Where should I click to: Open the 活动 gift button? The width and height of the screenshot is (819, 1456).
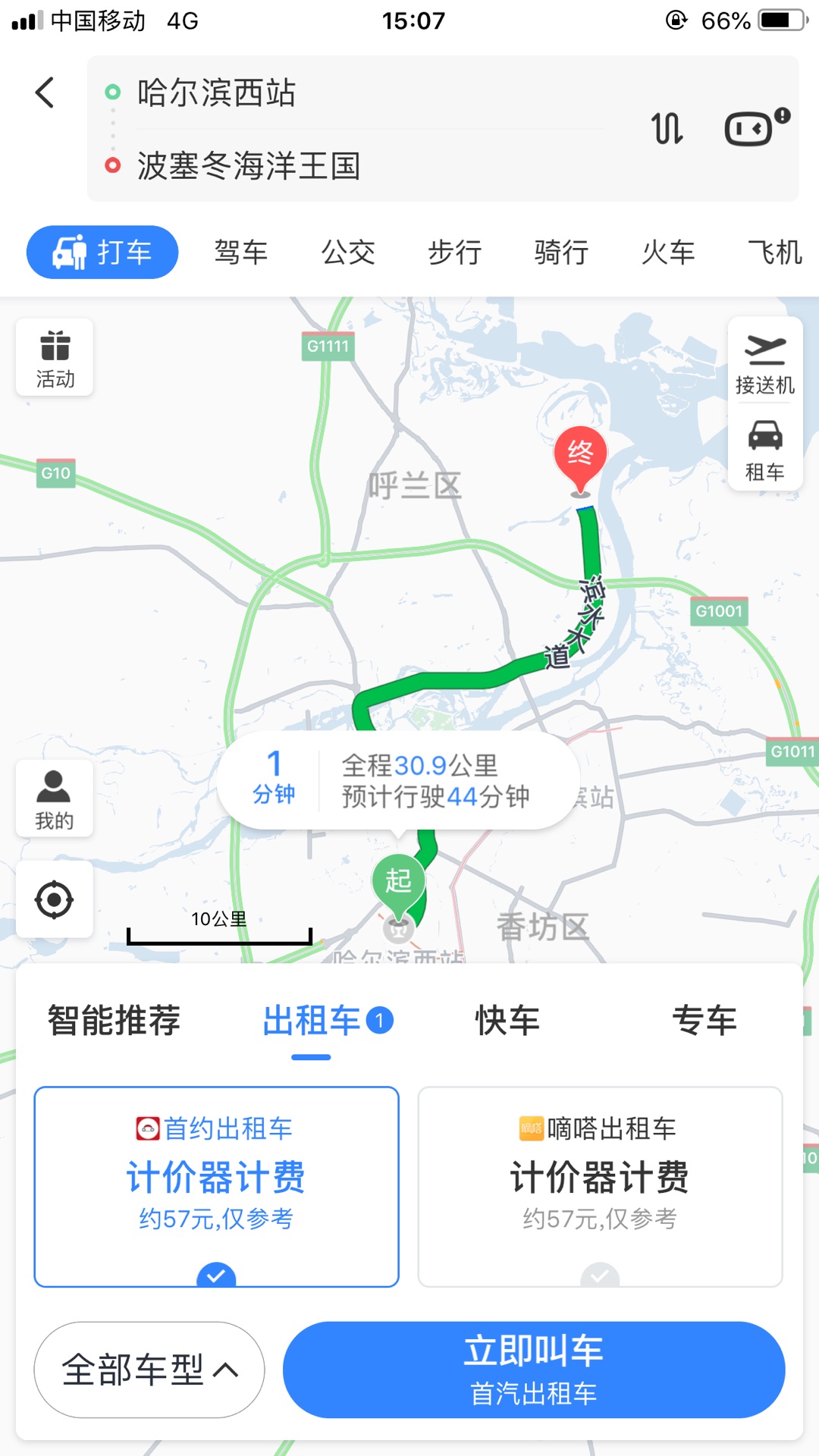coord(55,357)
